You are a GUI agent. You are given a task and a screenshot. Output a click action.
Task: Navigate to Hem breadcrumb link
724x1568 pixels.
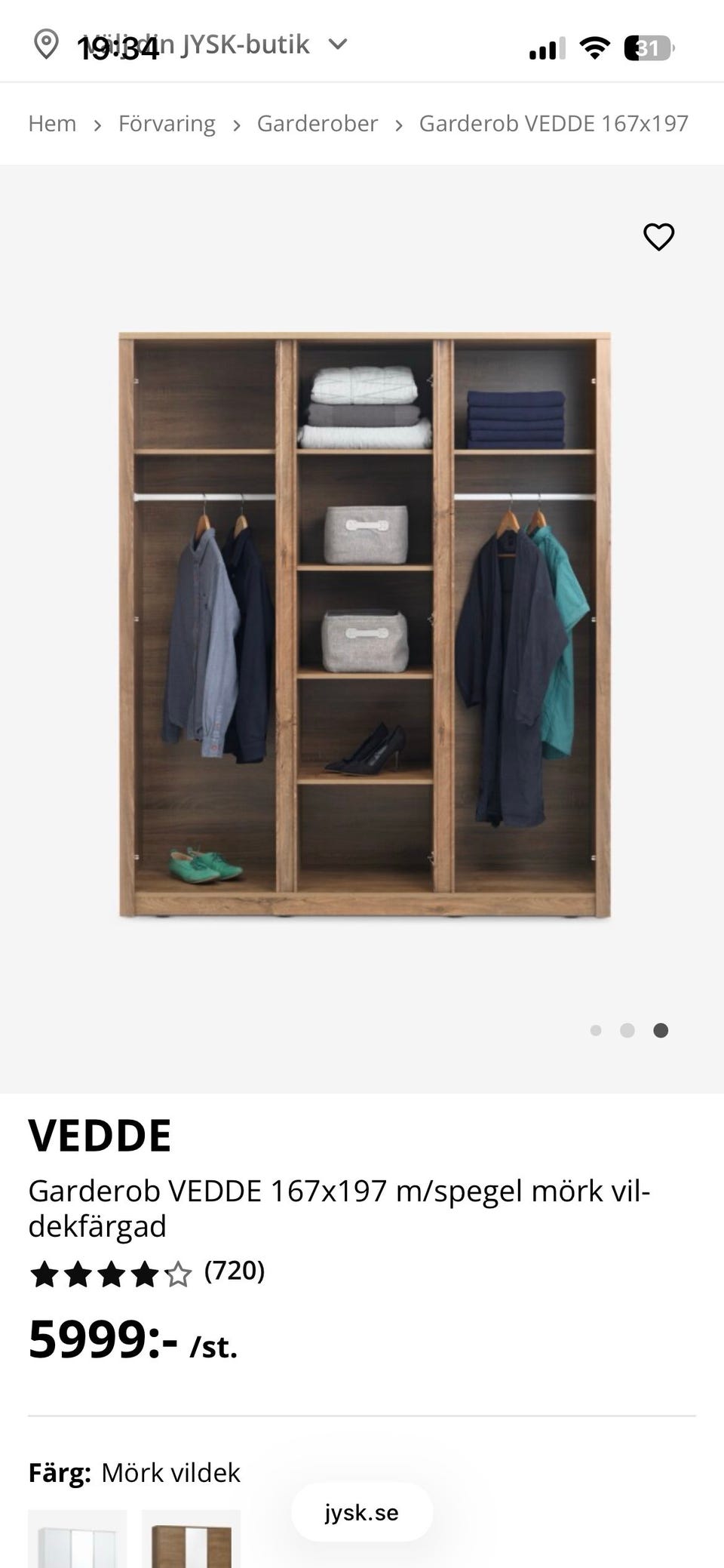click(51, 123)
